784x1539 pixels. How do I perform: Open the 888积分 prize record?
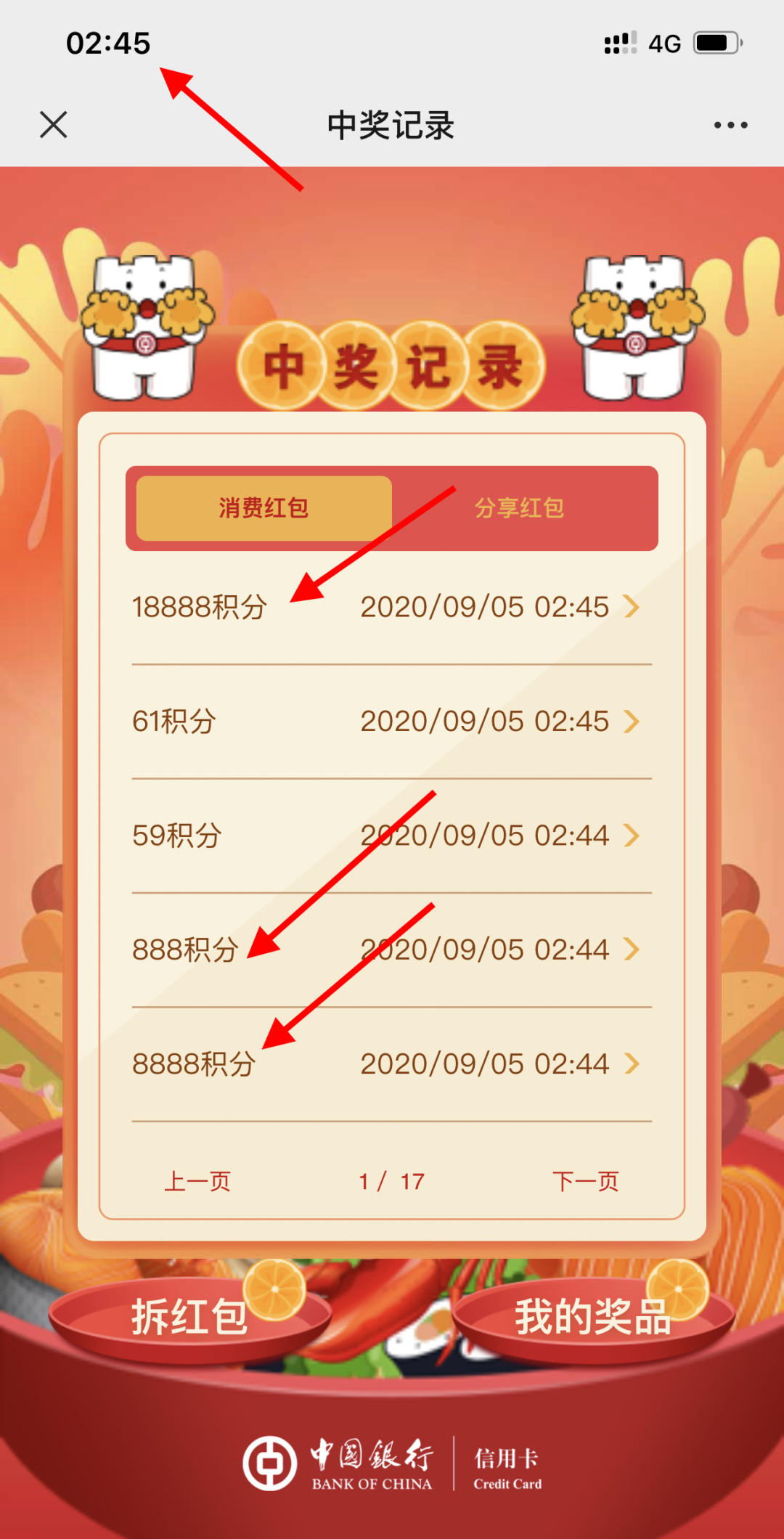[x=392, y=949]
